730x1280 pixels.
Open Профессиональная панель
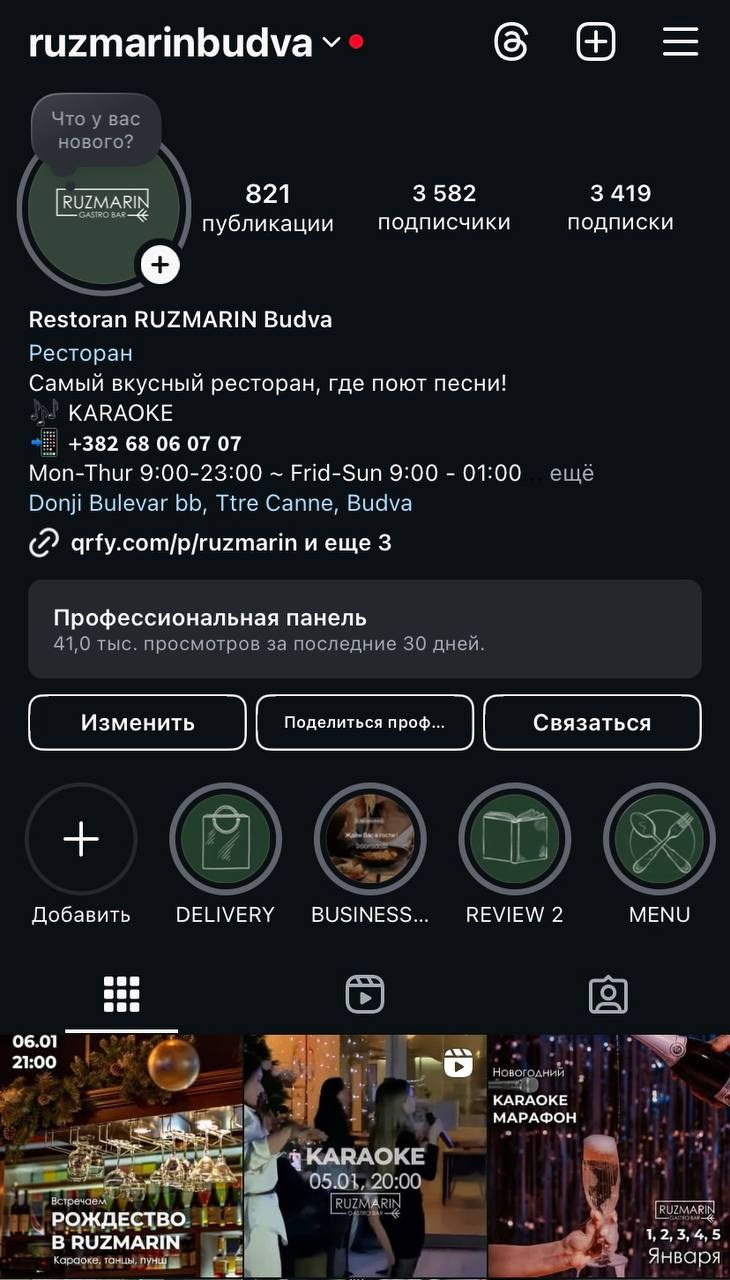coord(365,629)
